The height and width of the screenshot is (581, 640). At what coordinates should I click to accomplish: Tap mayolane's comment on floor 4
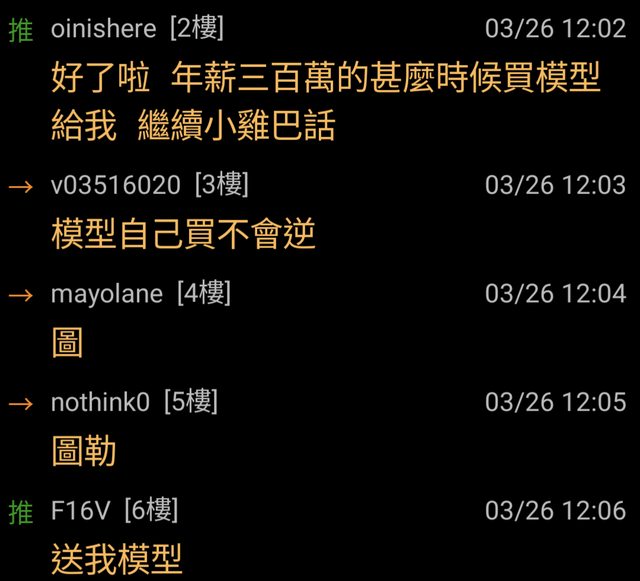[x=68, y=344]
